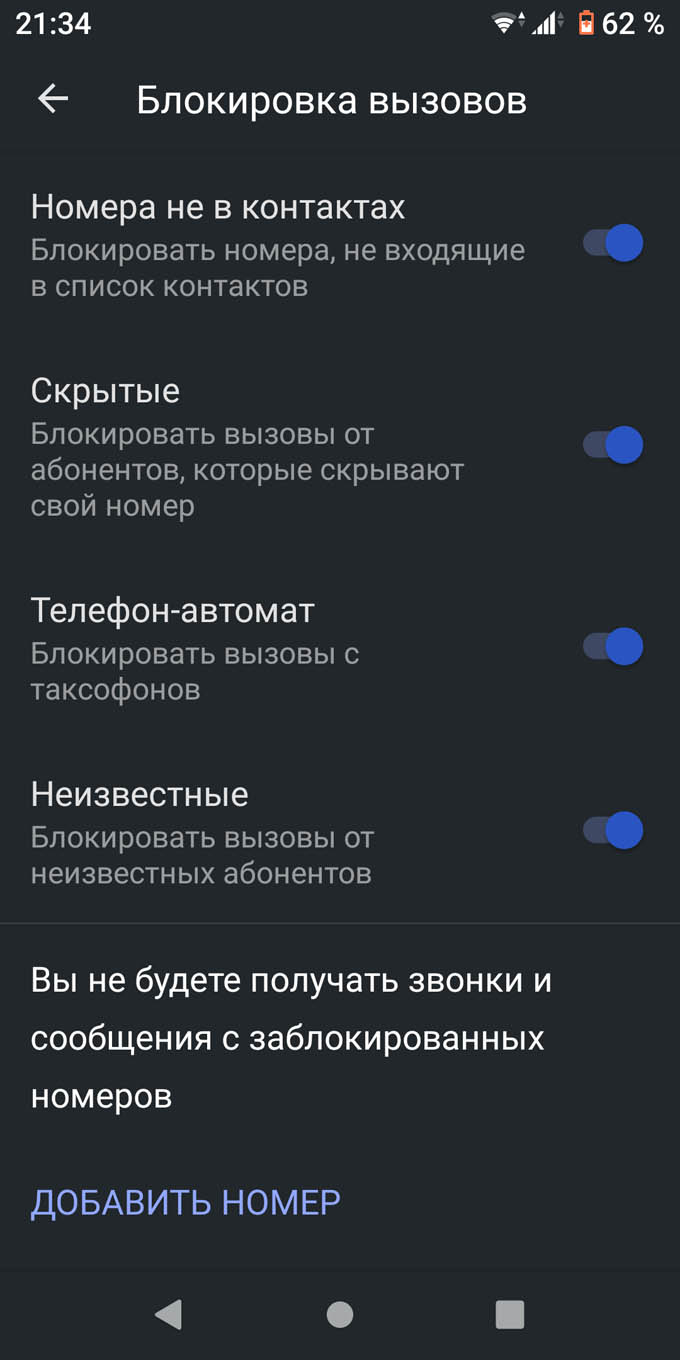Go back from Блокировка вызовов screen
680x1360 pixels.
click(53, 98)
